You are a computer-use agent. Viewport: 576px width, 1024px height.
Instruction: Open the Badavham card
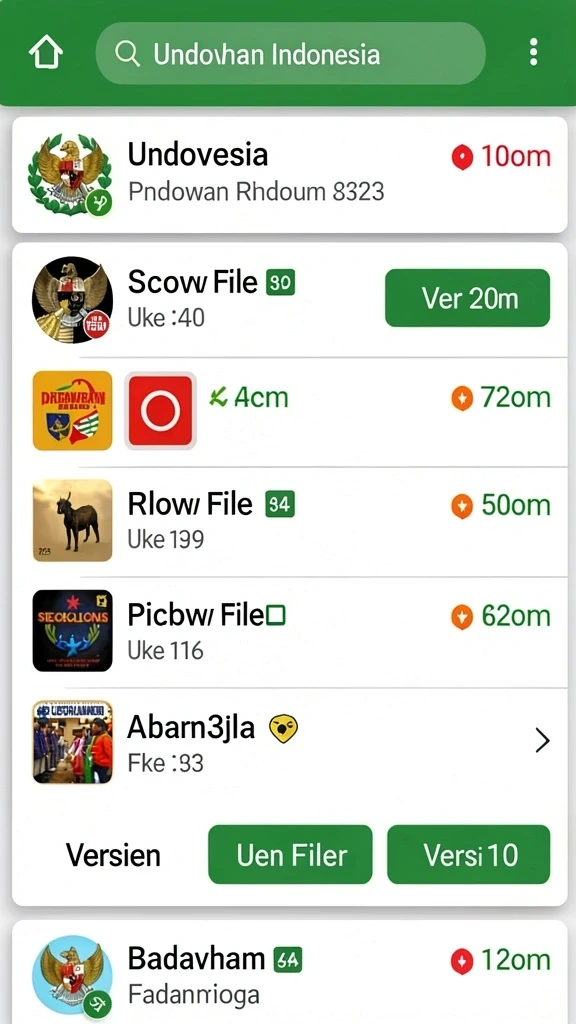click(289, 972)
